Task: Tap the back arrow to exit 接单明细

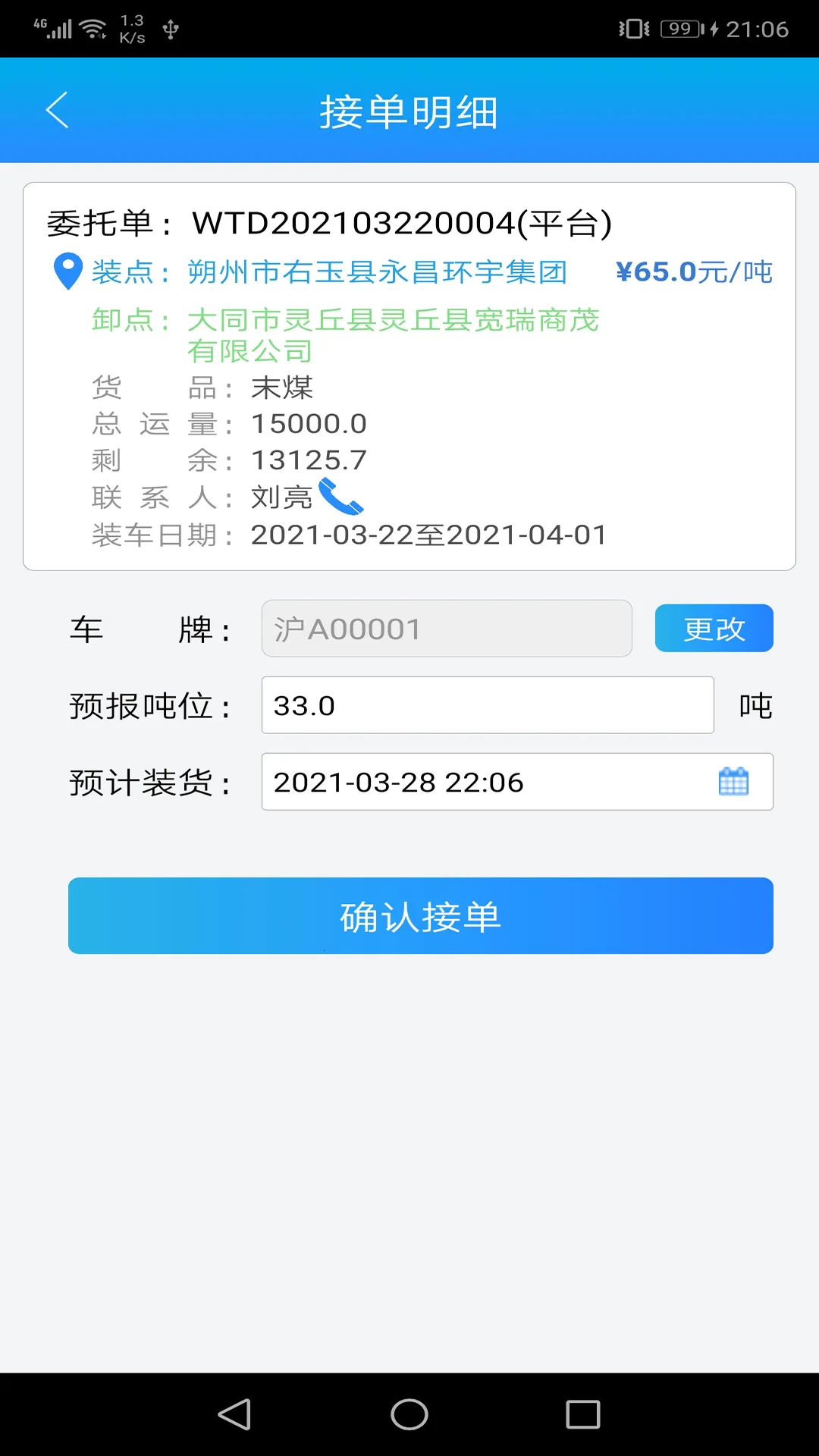Action: click(58, 109)
